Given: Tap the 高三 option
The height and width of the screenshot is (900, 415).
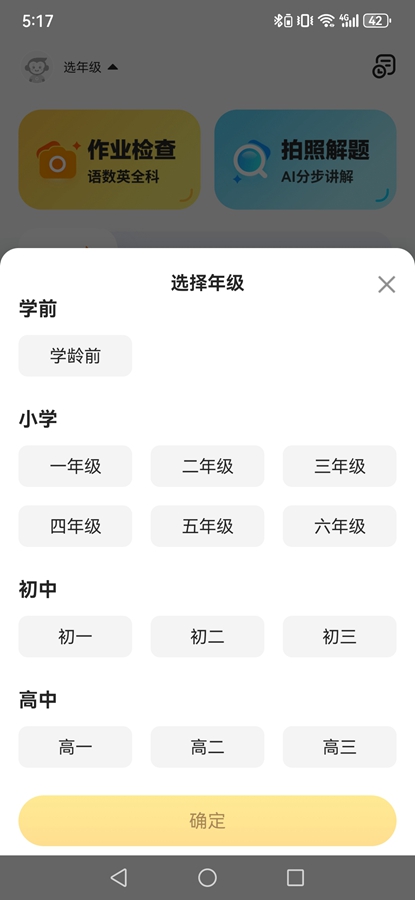Looking at the screenshot, I should point(339,747).
